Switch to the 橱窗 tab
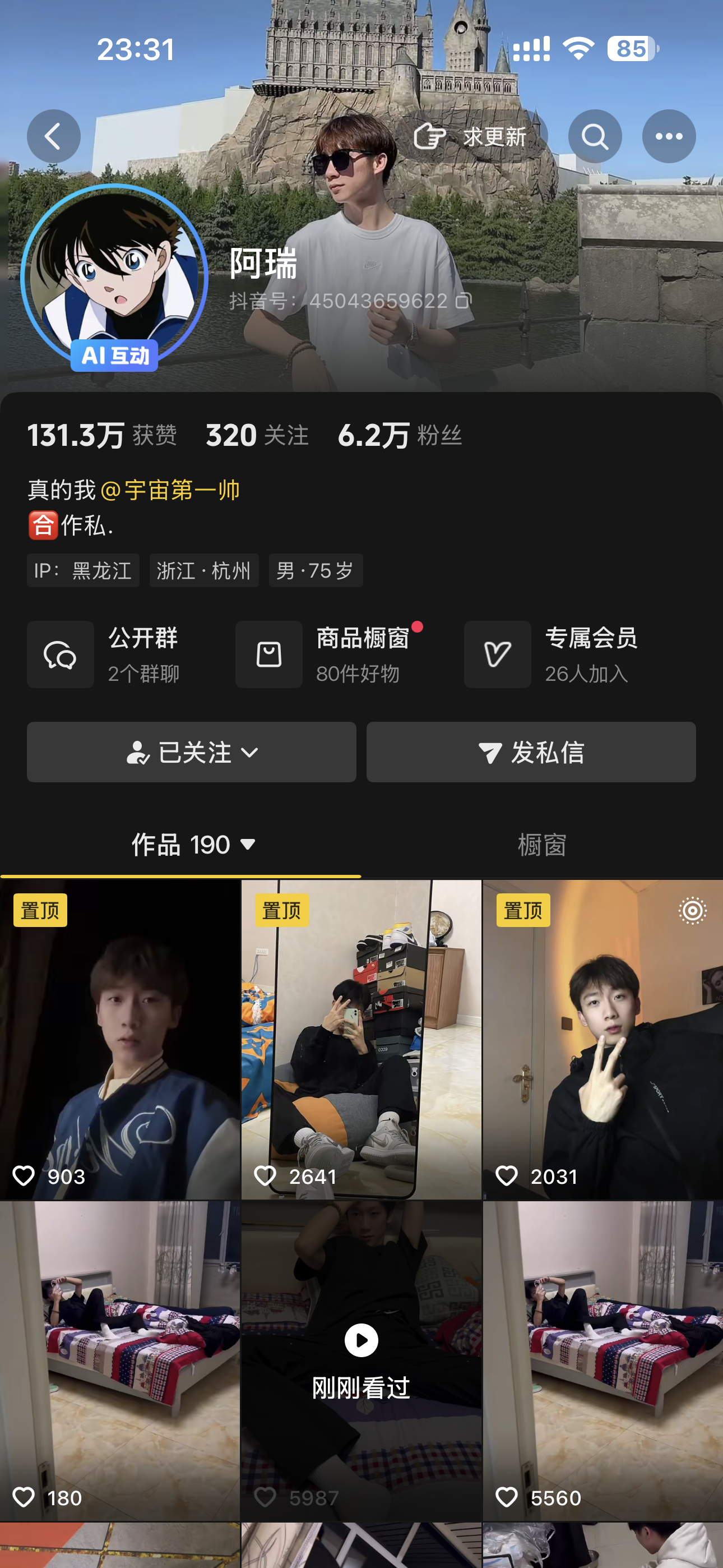This screenshot has height=1568, width=723. point(541,845)
